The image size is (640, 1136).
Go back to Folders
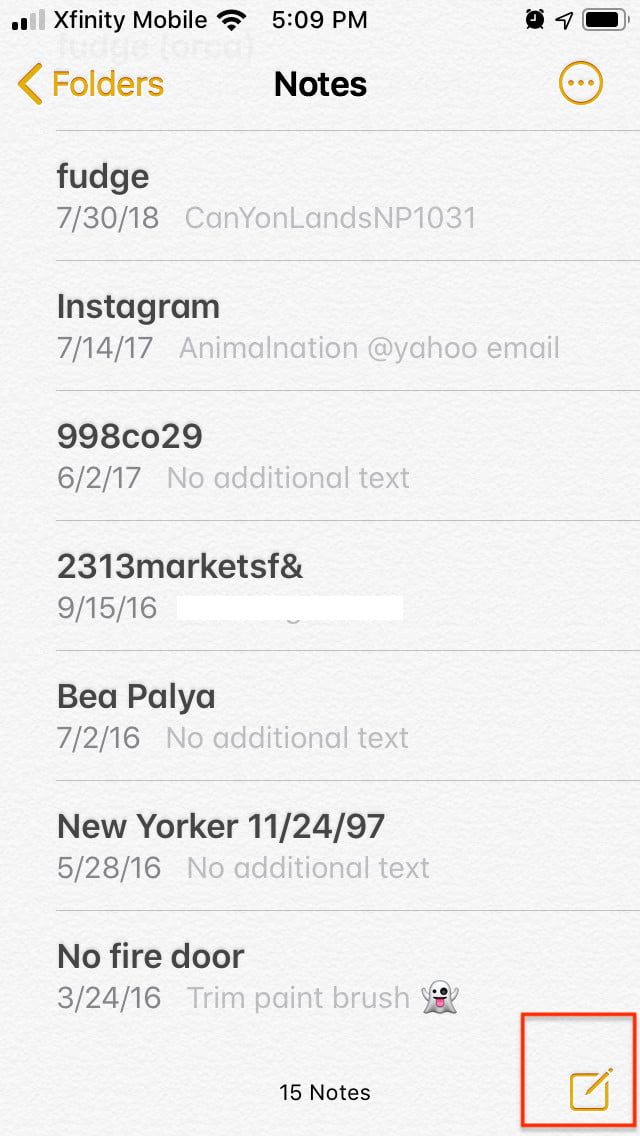pyautogui.click(x=90, y=84)
